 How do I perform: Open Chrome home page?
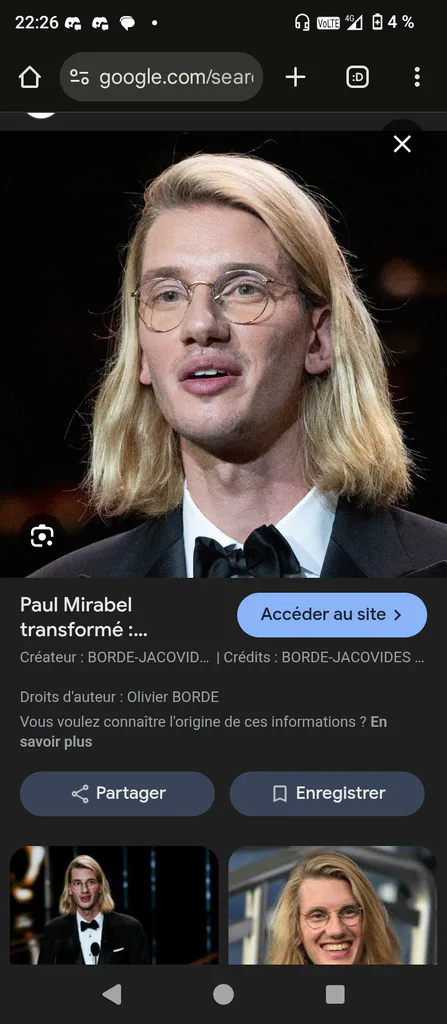coord(29,77)
